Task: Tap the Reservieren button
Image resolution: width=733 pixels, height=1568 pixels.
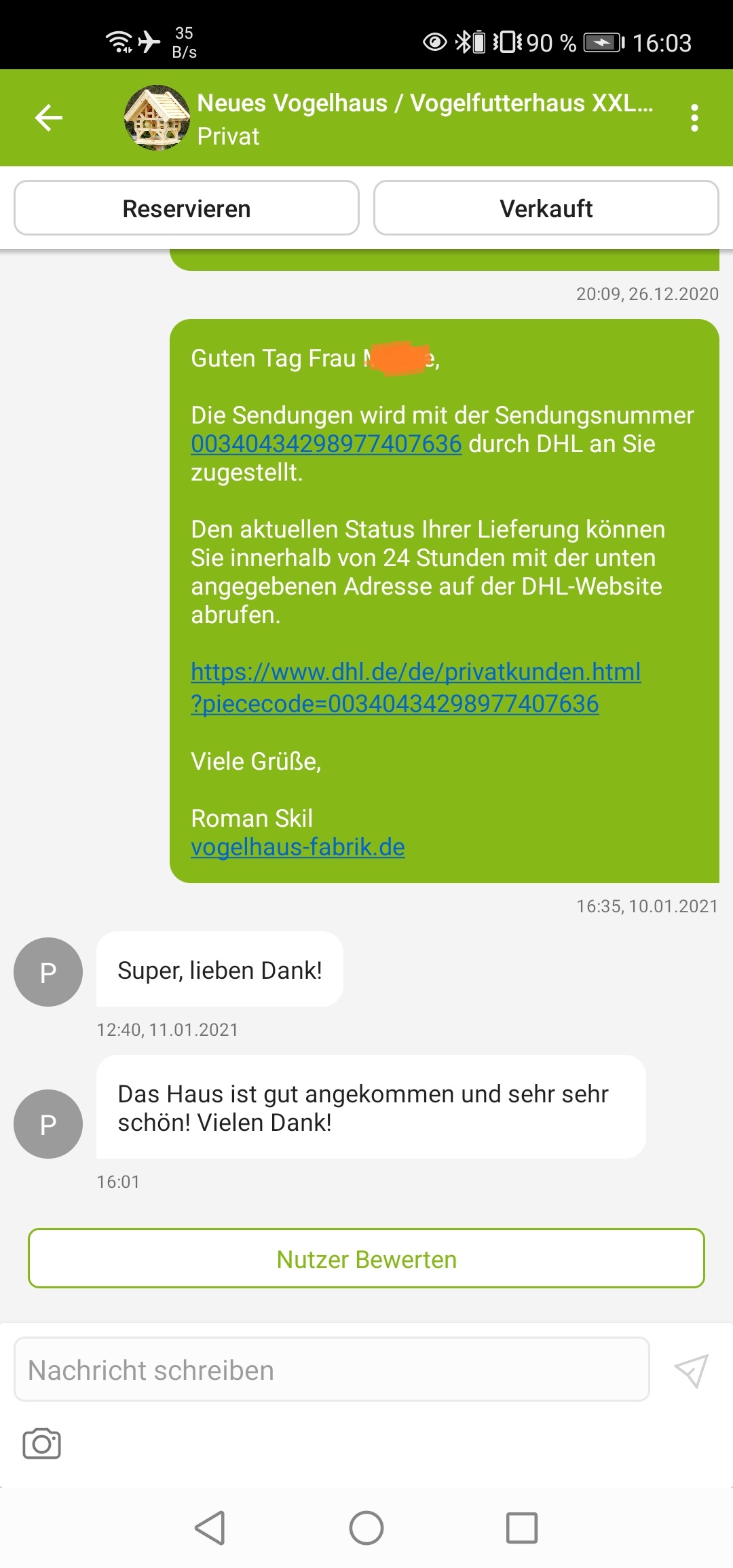Action: [x=187, y=208]
